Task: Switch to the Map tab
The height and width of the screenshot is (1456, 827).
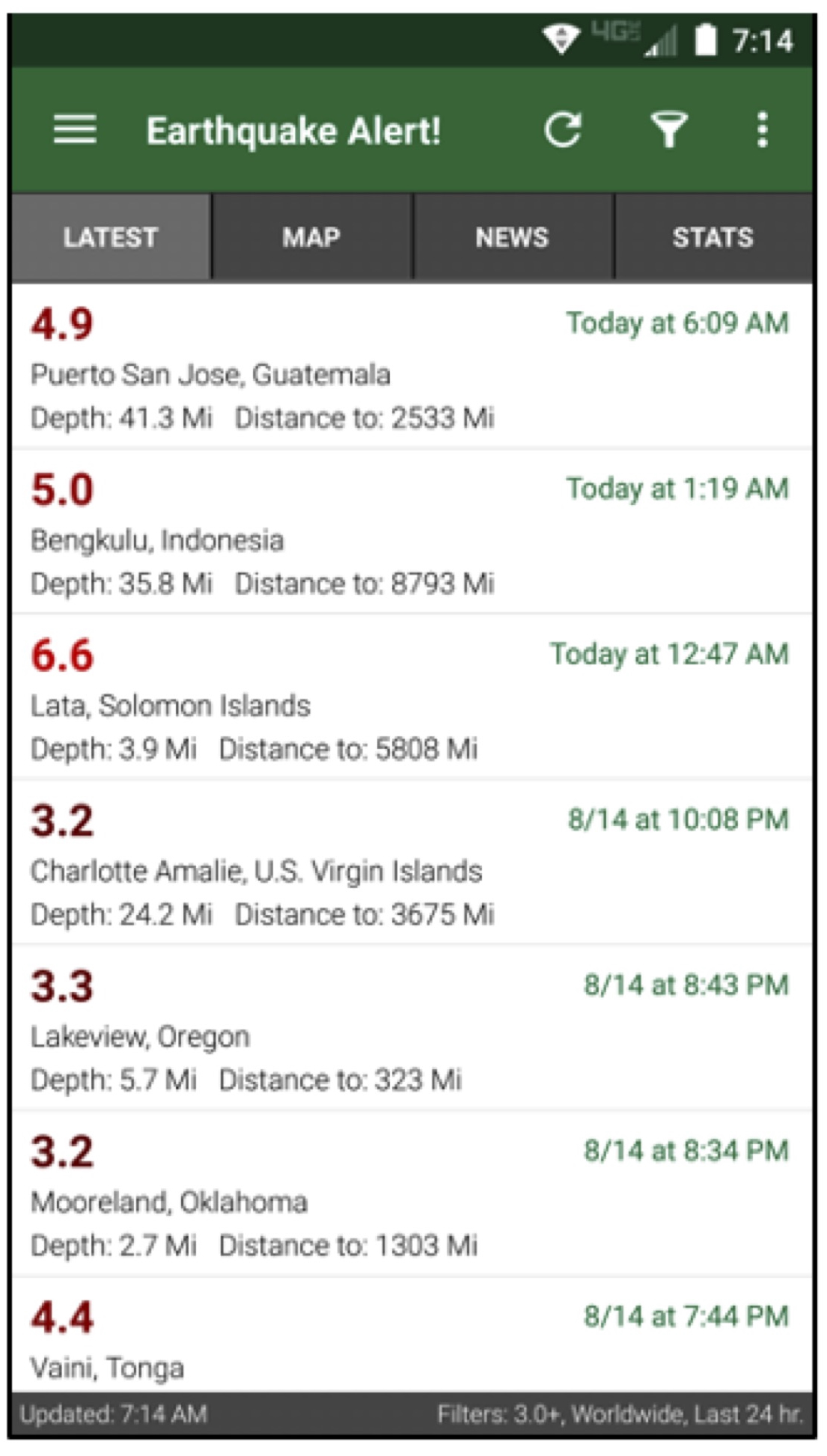Action: click(x=311, y=237)
